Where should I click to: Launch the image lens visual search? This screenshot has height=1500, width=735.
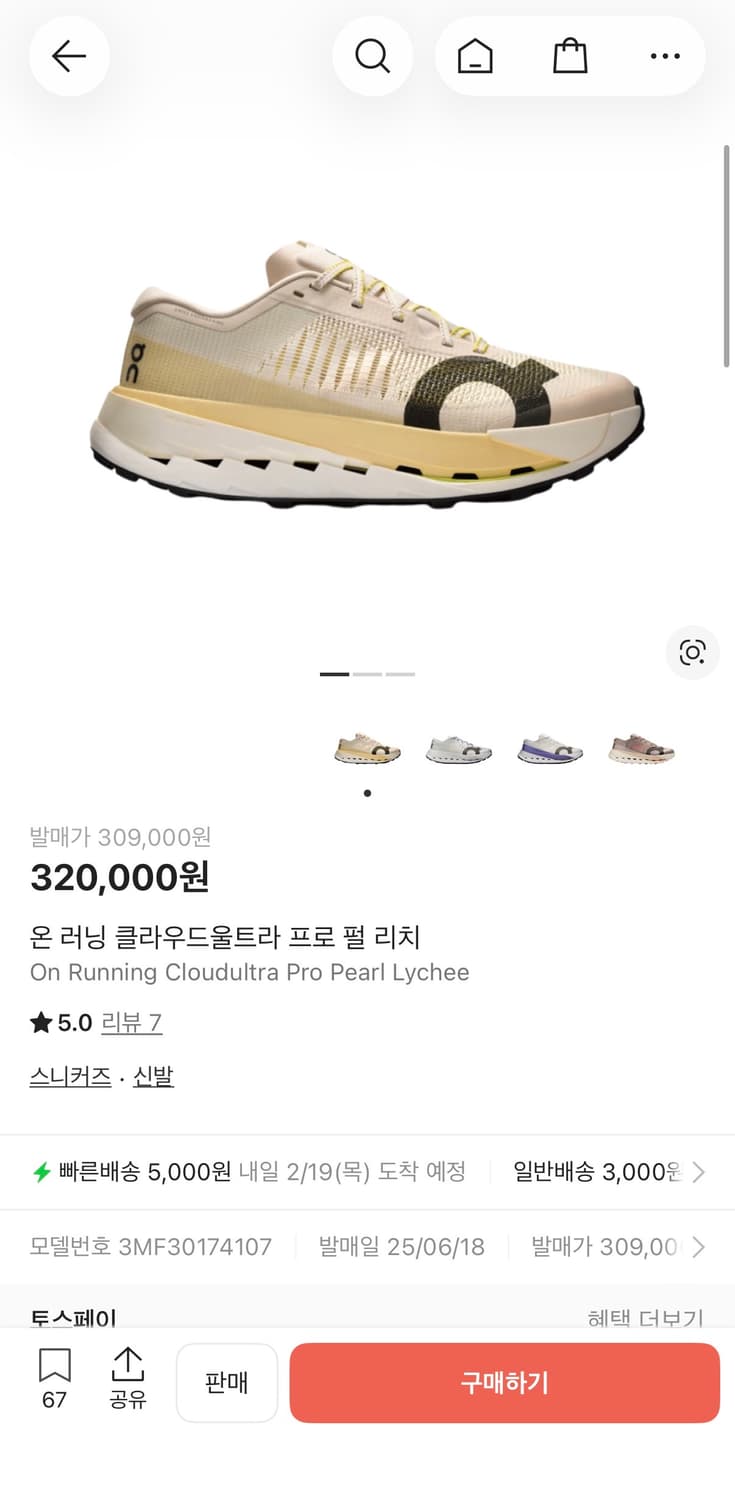(692, 652)
